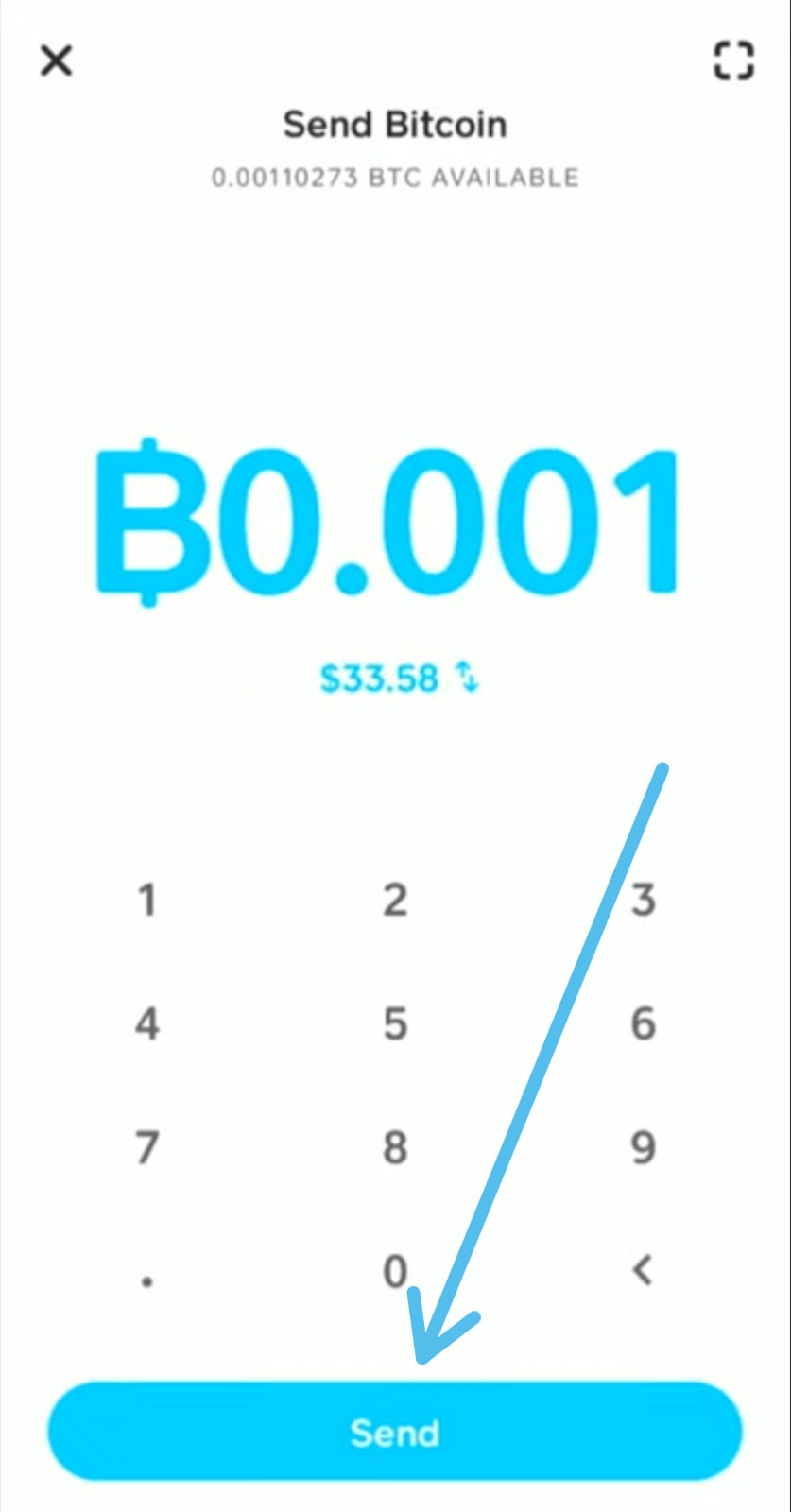Enter digit 6 on keypad

pyautogui.click(x=643, y=1023)
